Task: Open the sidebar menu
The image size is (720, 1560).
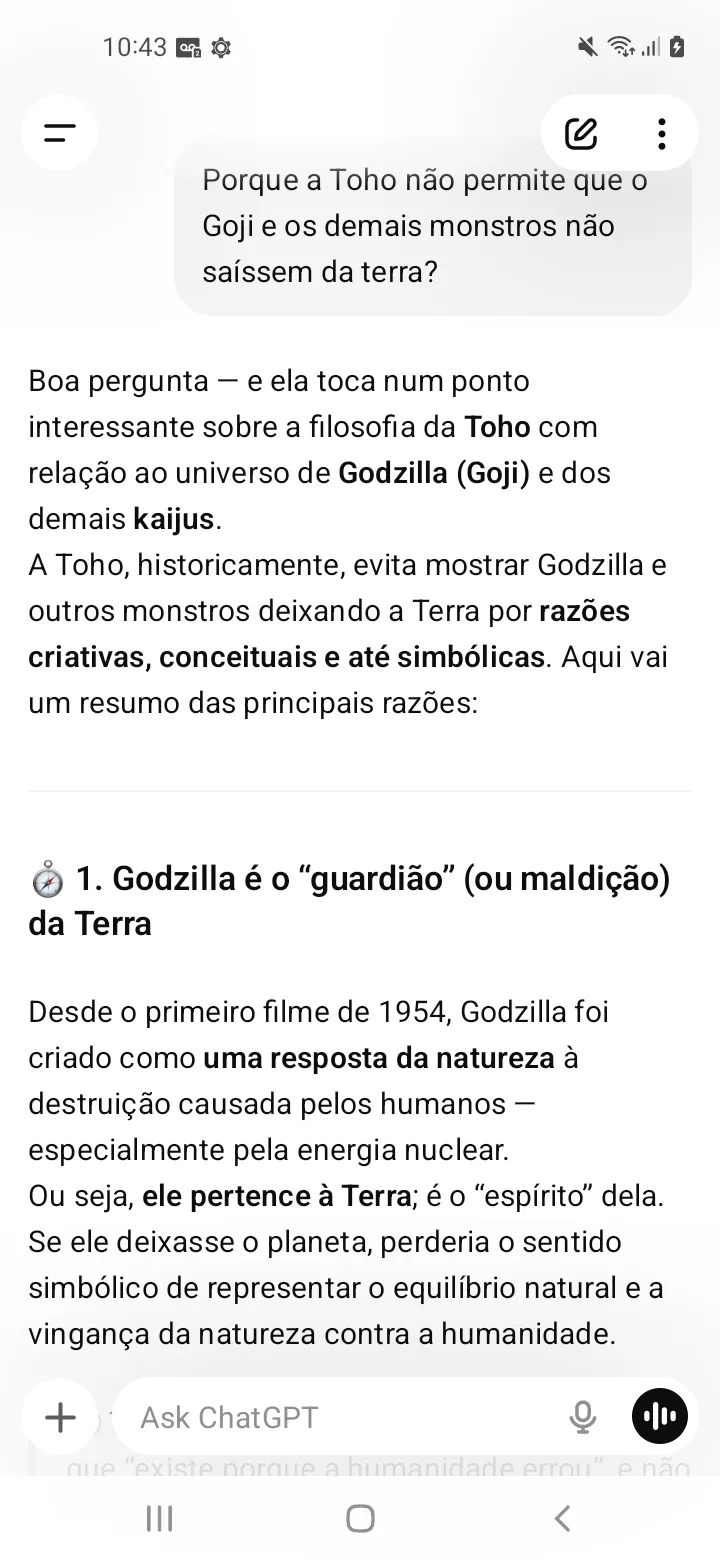Action: (x=60, y=133)
